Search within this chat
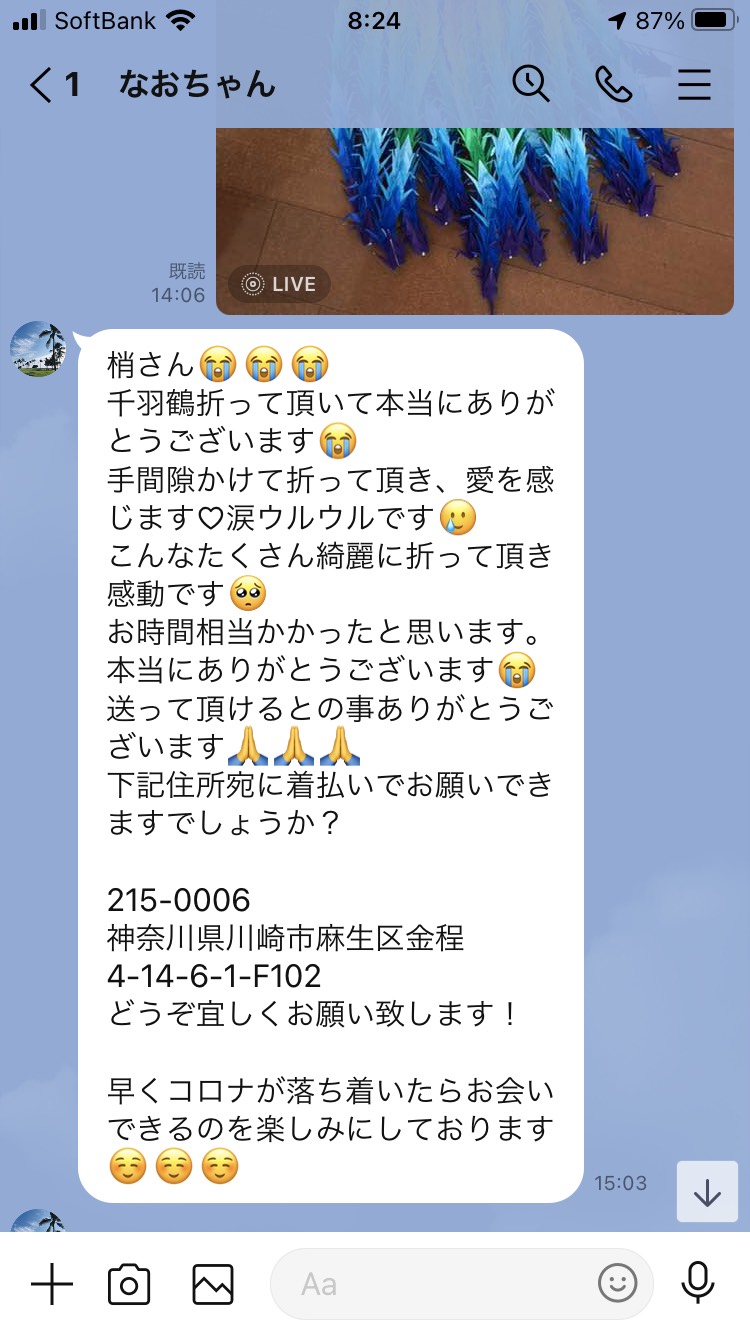This screenshot has height=1334, width=750. 531,84
